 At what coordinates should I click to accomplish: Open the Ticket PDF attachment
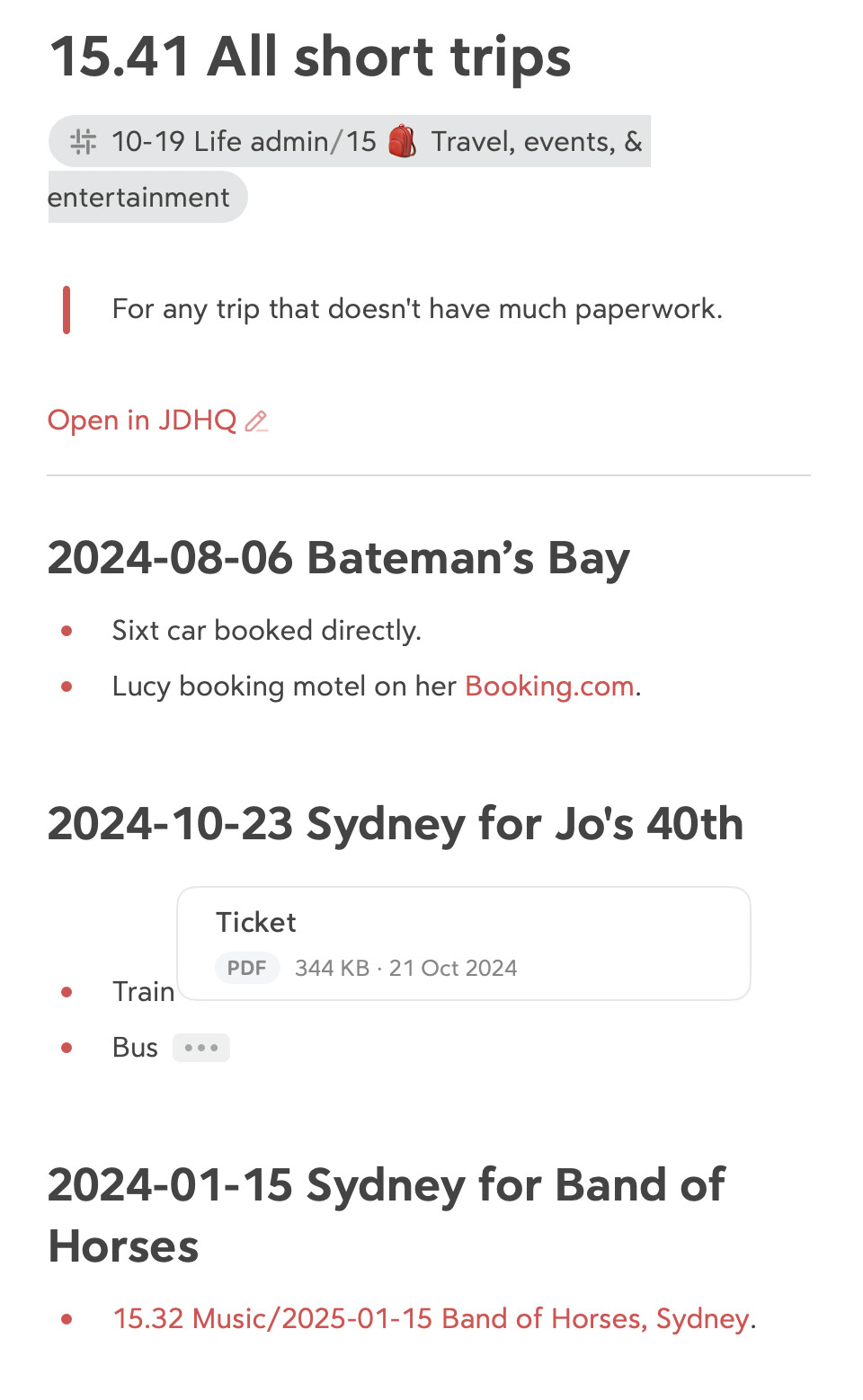[x=463, y=944]
